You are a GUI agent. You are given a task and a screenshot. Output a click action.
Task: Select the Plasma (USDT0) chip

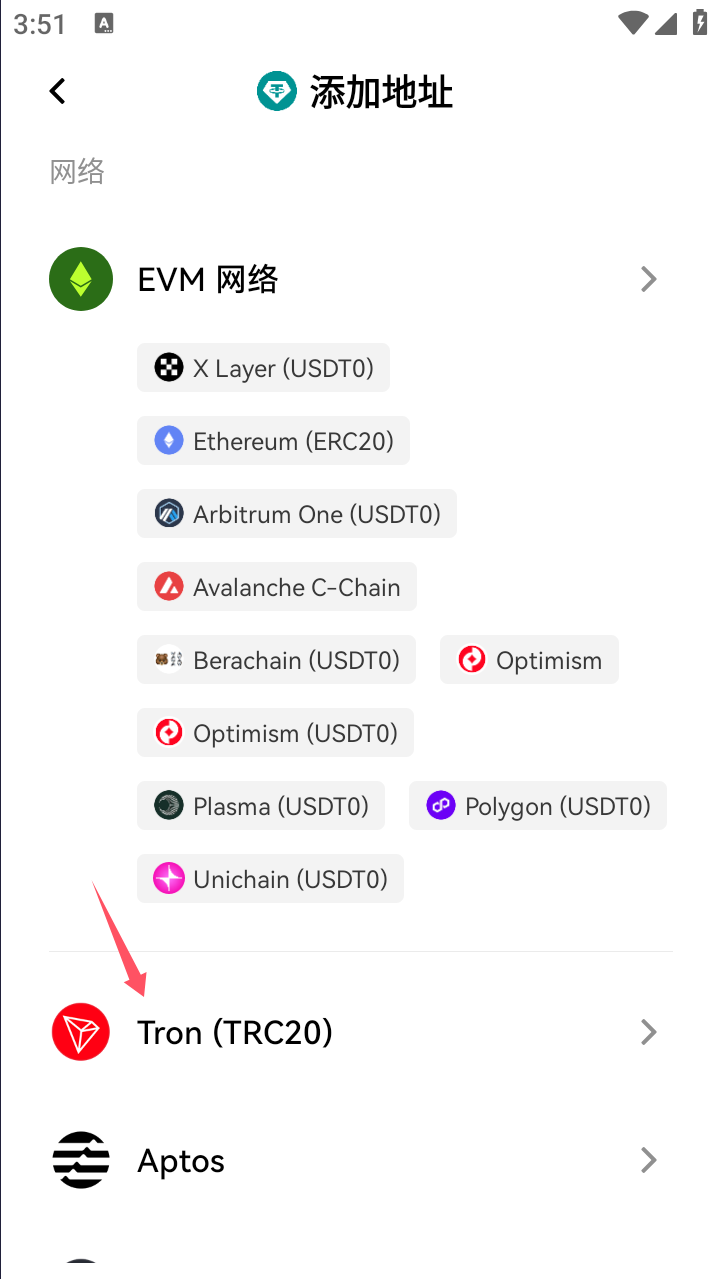261,806
